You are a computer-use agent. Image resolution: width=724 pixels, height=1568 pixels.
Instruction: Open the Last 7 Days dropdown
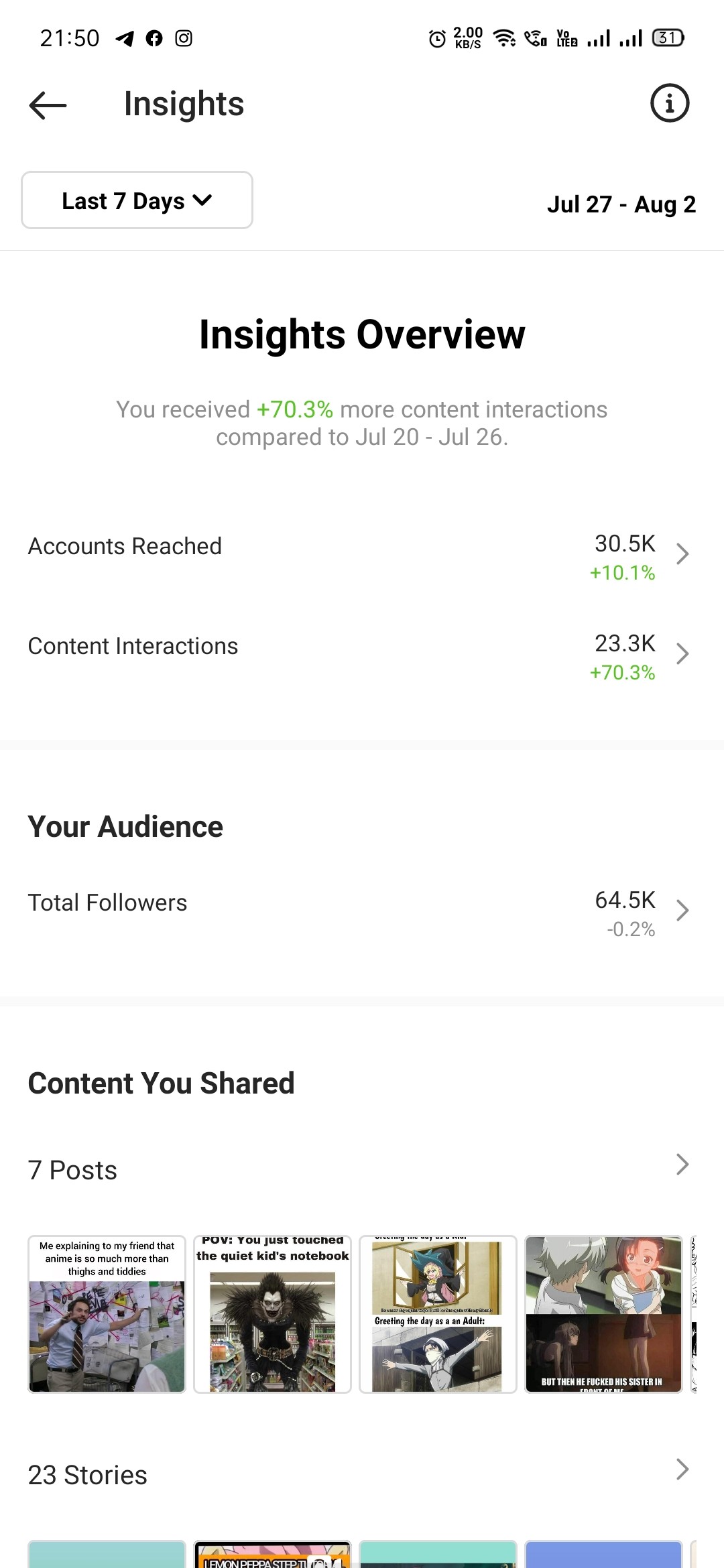pyautogui.click(x=137, y=200)
